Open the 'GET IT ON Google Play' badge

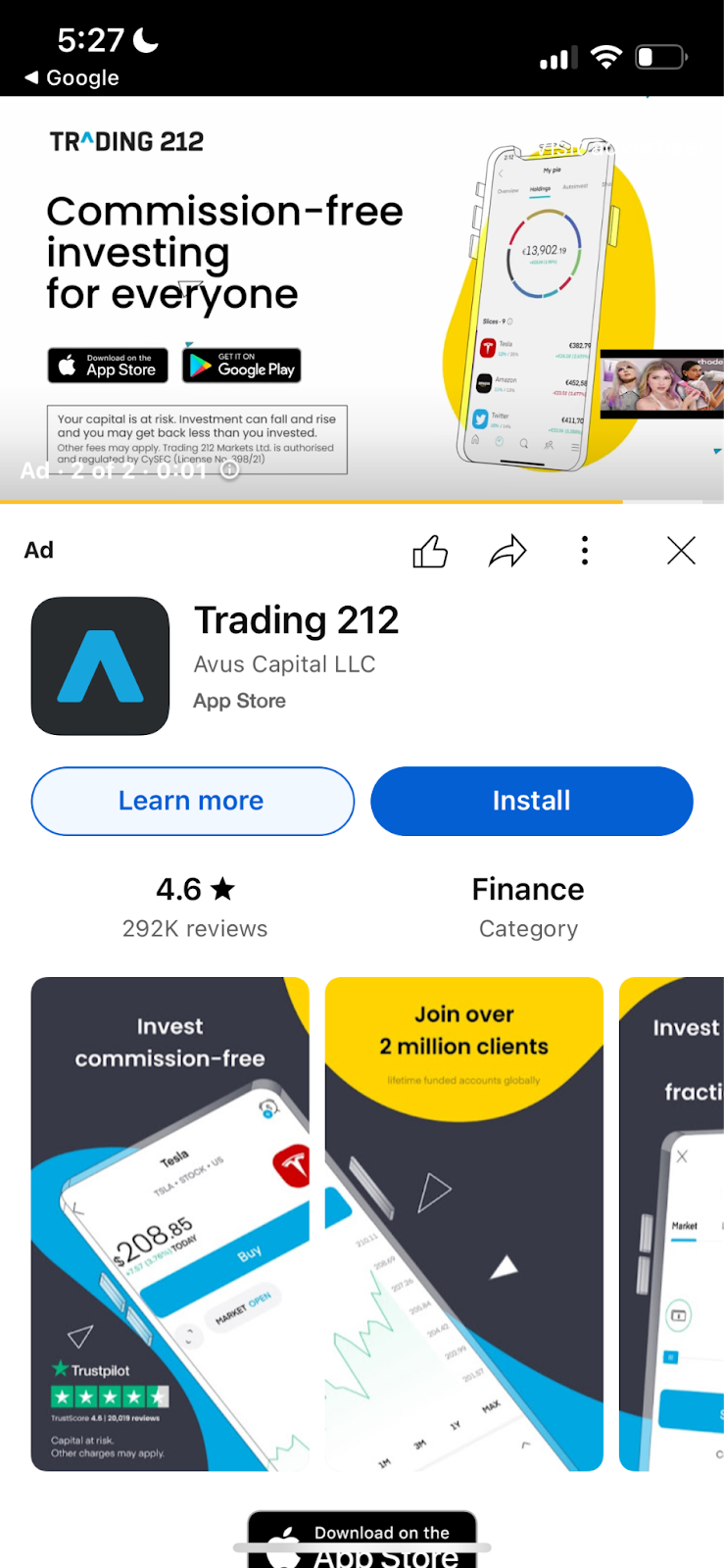coord(241,365)
